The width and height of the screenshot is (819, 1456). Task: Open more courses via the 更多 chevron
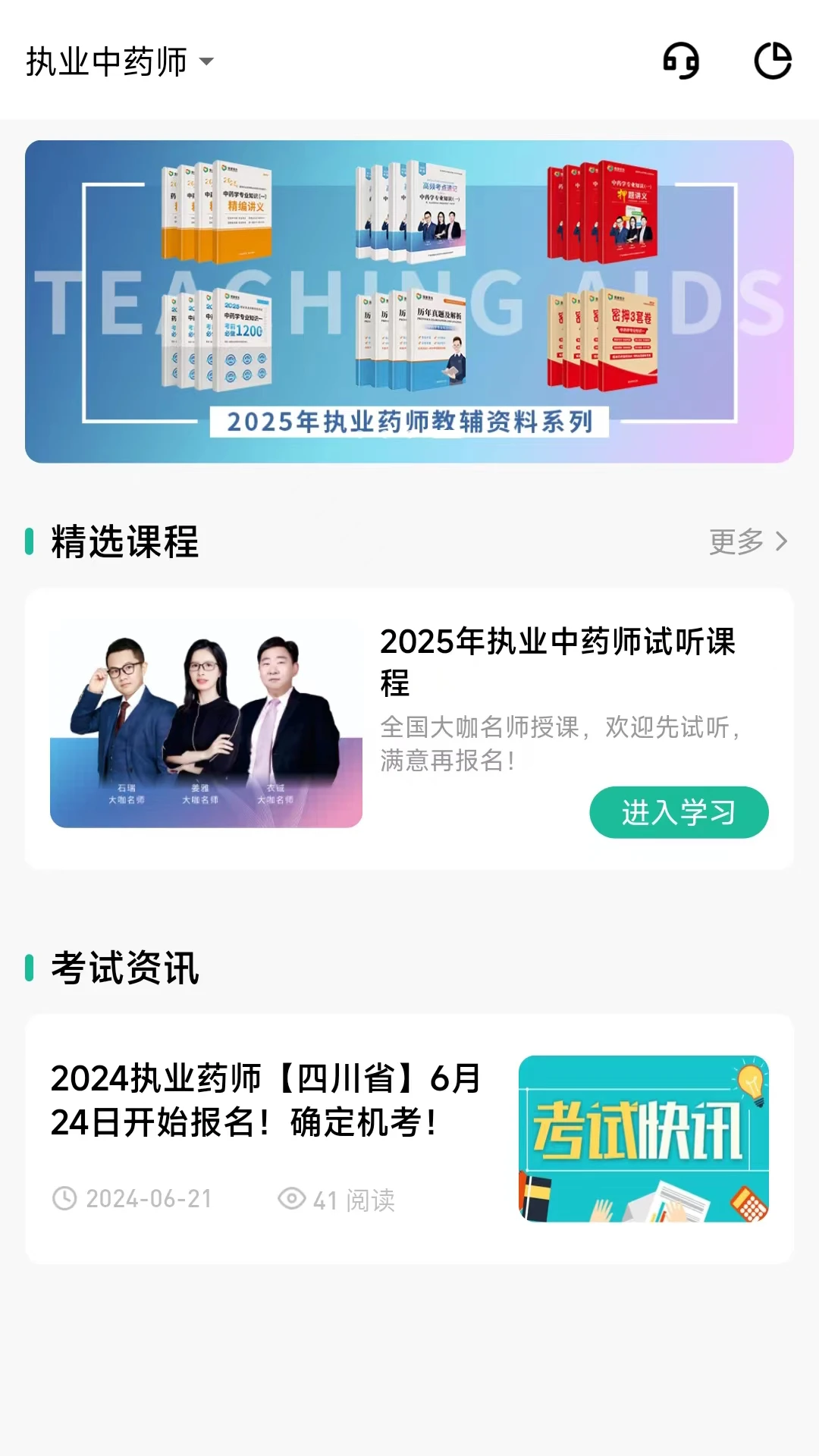[782, 541]
